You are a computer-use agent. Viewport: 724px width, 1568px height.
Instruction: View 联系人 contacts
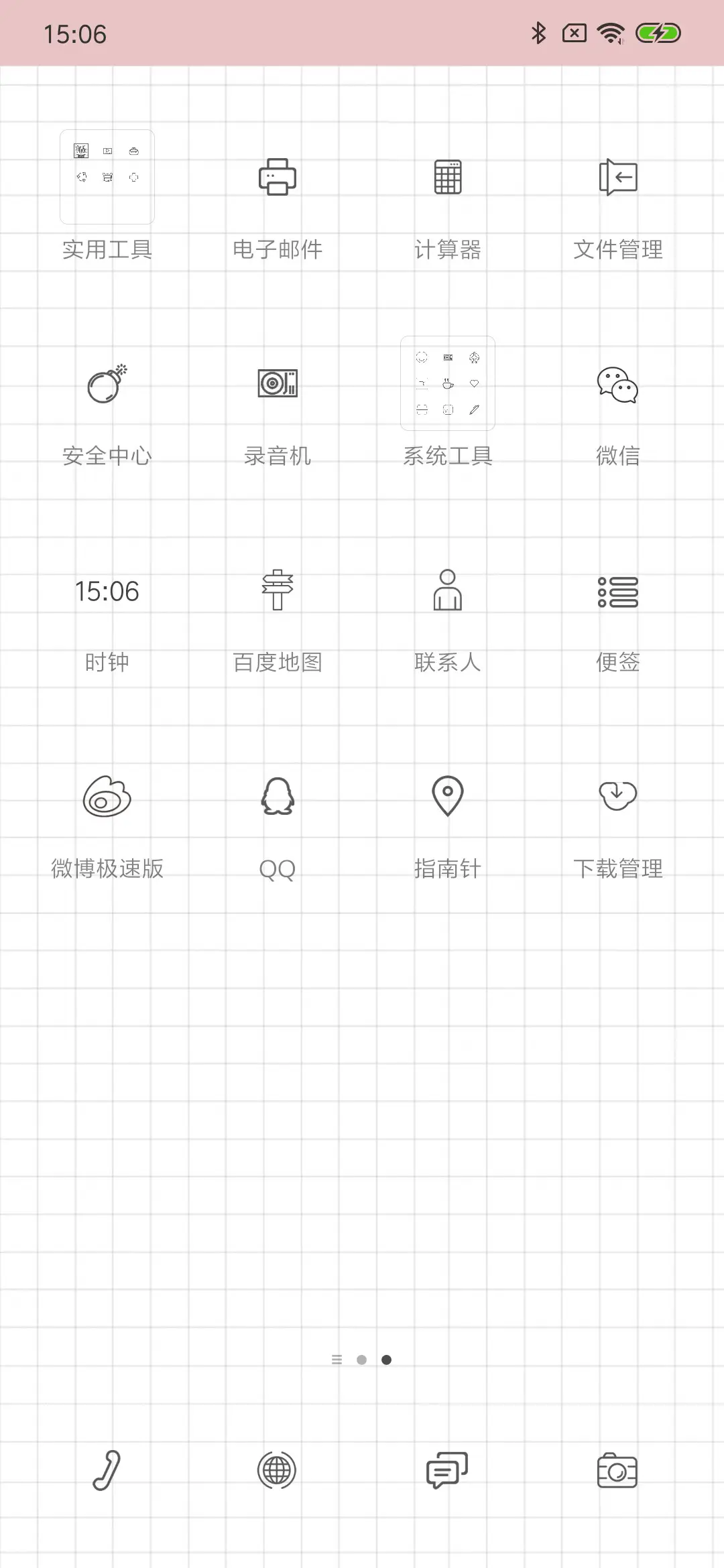(x=447, y=590)
